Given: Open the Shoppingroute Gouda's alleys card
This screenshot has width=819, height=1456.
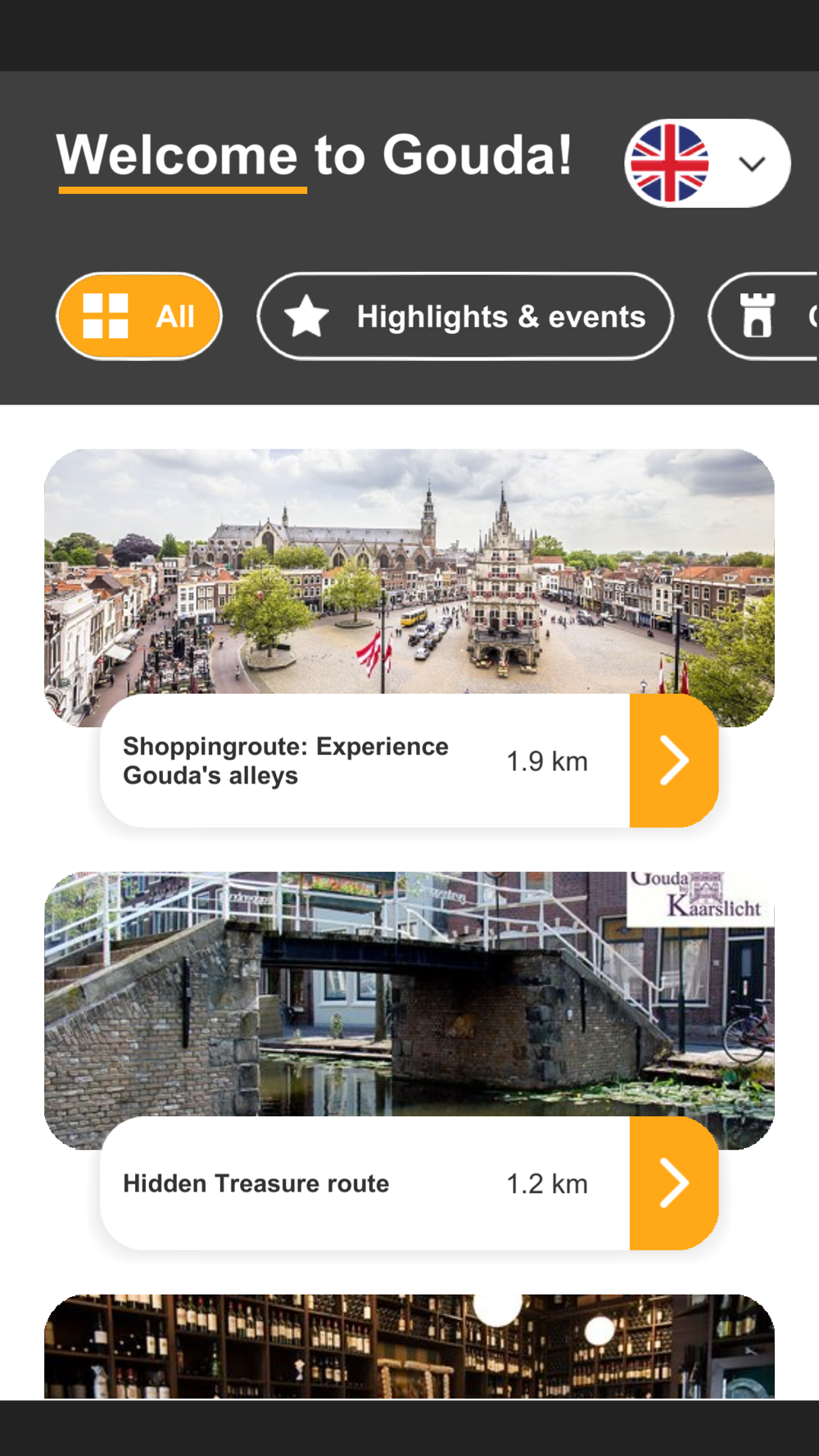Looking at the screenshot, I should click(x=409, y=638).
